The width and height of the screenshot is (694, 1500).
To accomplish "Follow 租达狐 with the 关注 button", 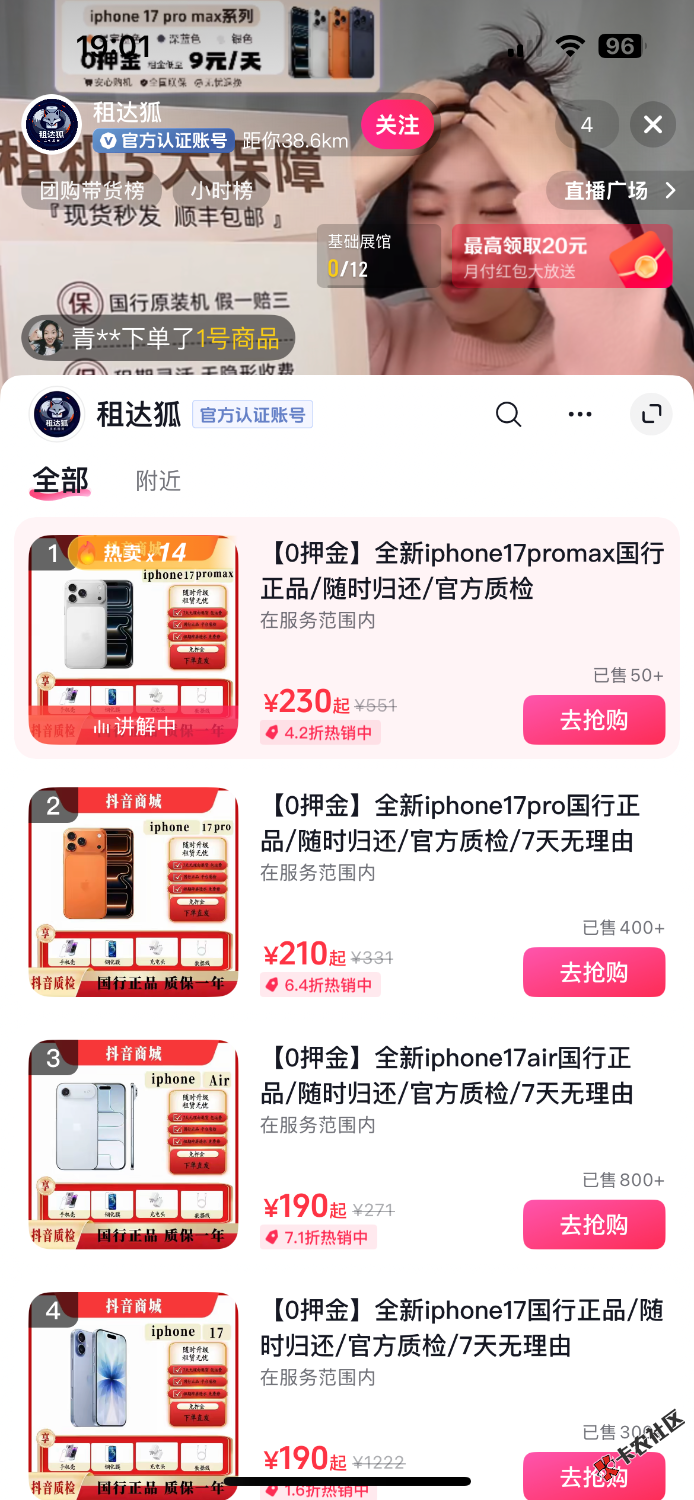I will click(397, 125).
